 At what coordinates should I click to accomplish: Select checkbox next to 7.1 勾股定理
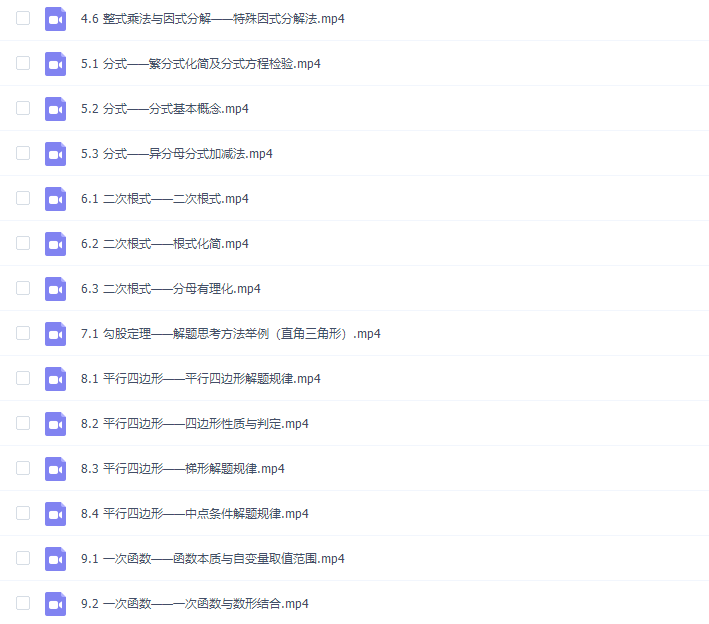[x=23, y=333]
